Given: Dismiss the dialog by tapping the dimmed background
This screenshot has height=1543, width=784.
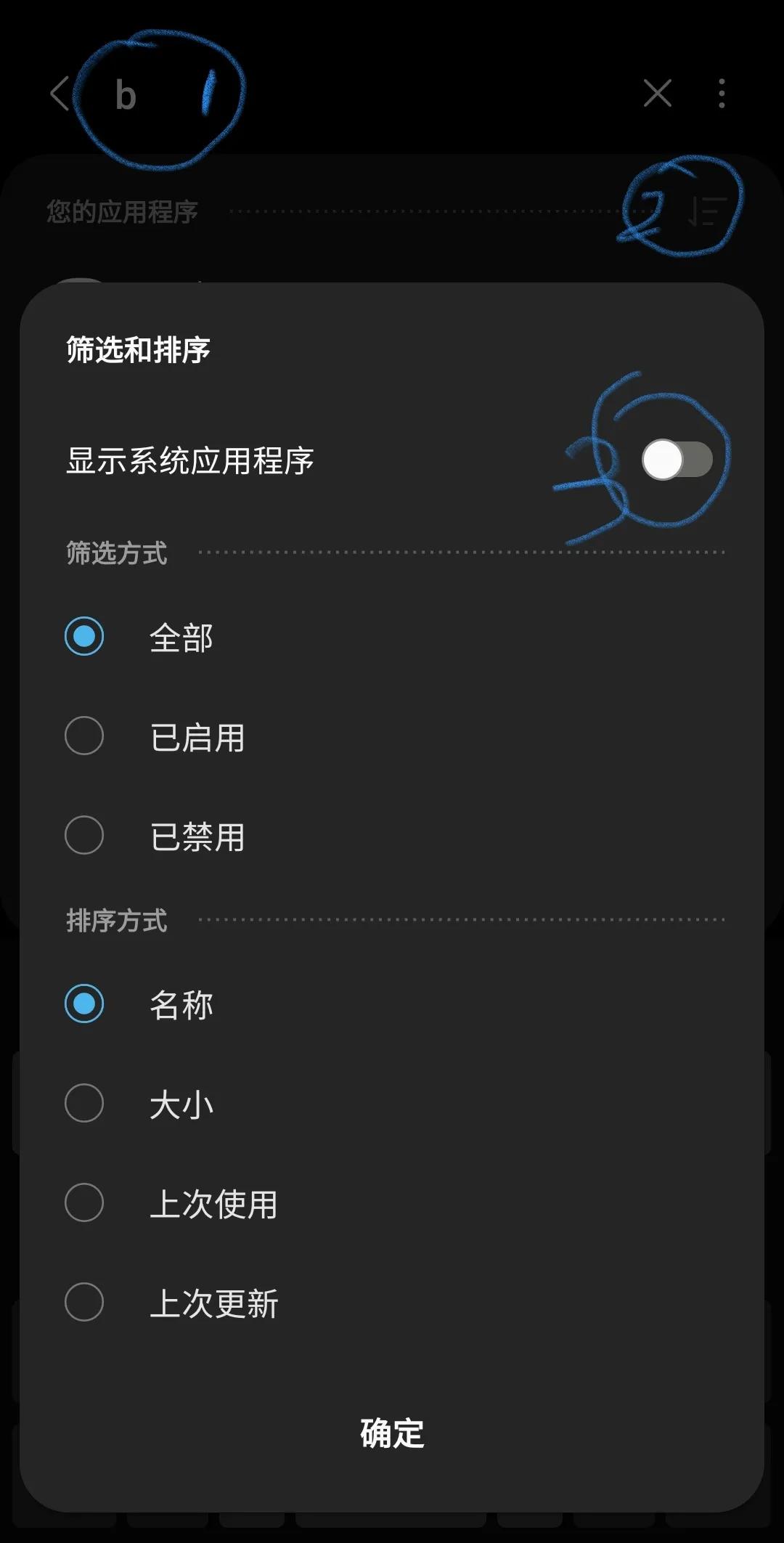Looking at the screenshot, I should (392, 145).
